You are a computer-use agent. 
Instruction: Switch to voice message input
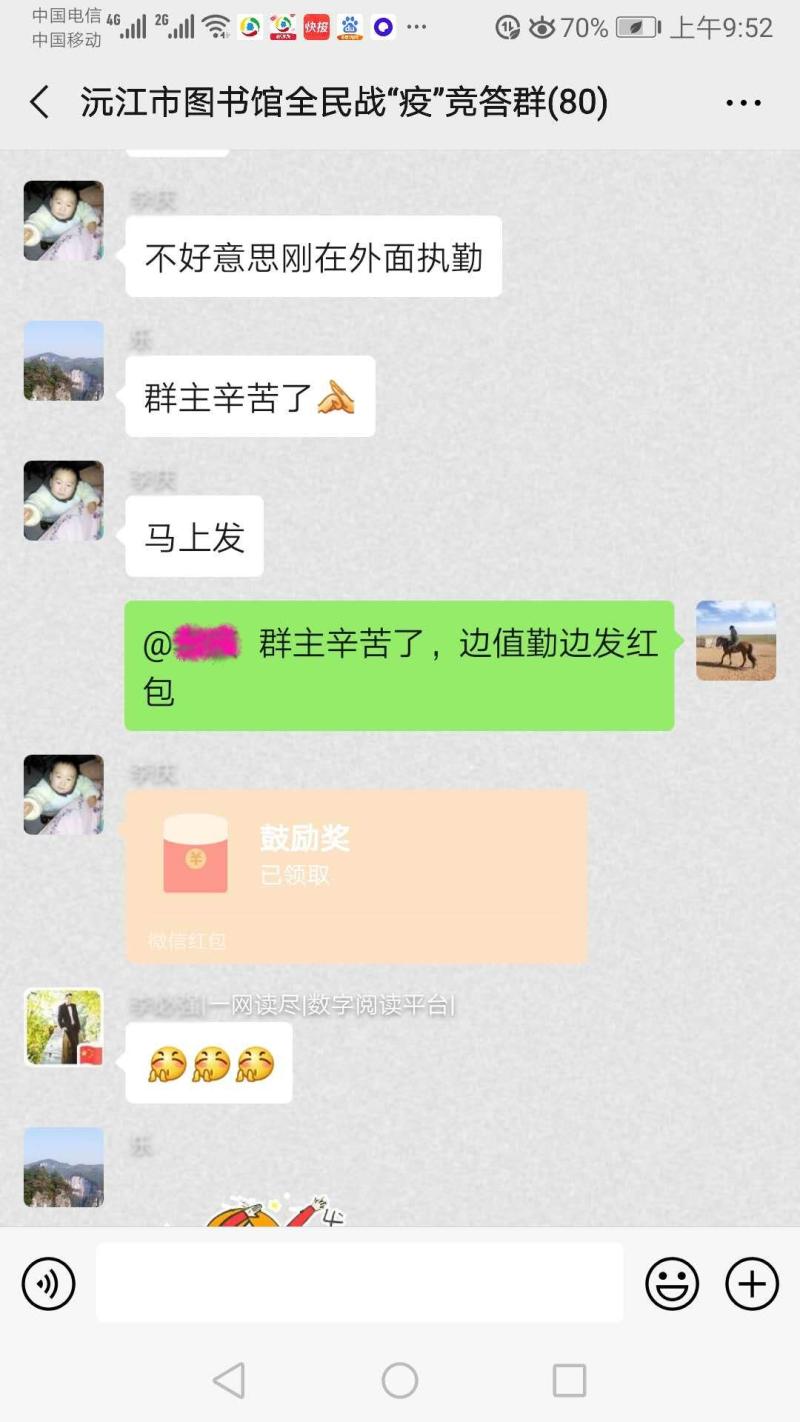pyautogui.click(x=48, y=1283)
